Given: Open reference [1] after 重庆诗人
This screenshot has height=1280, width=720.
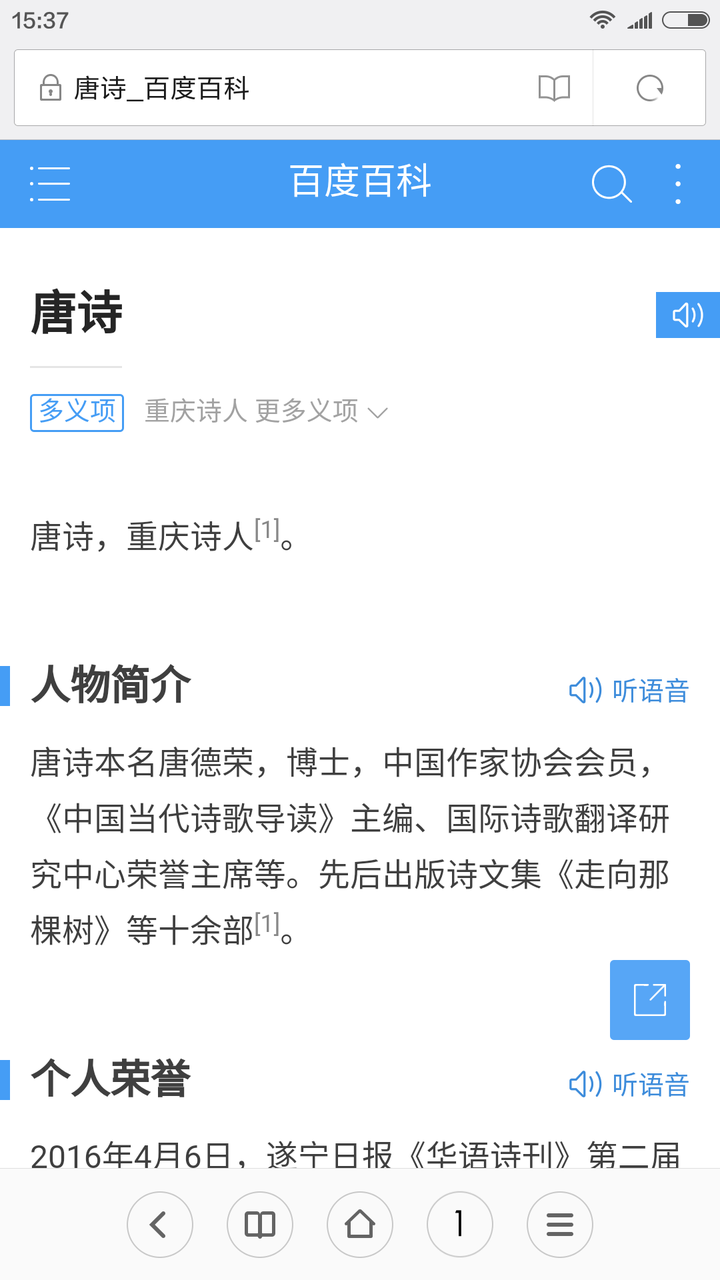Looking at the screenshot, I should tap(266, 530).
